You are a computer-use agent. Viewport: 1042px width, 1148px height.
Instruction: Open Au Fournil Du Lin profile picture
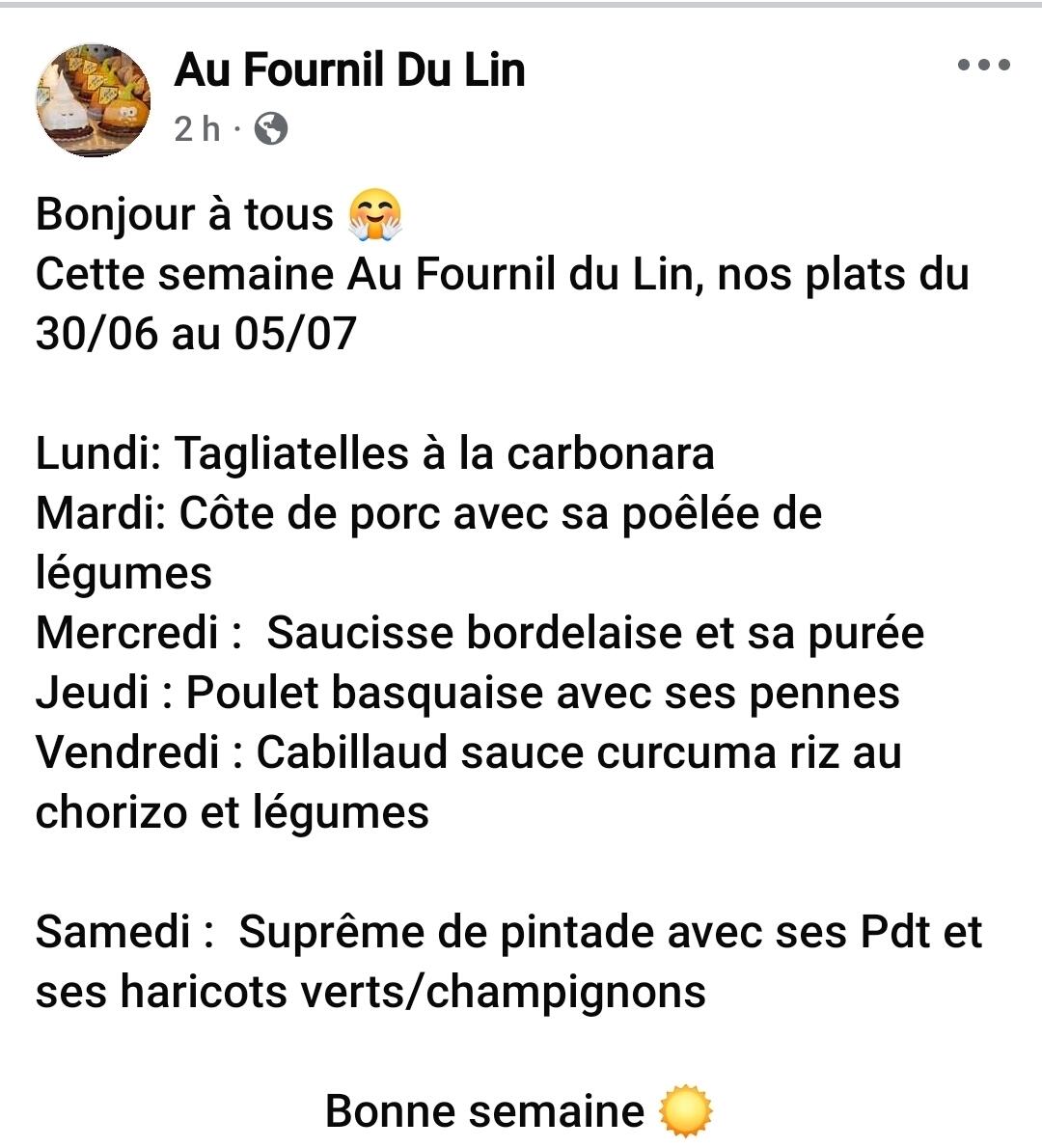pos(93,99)
